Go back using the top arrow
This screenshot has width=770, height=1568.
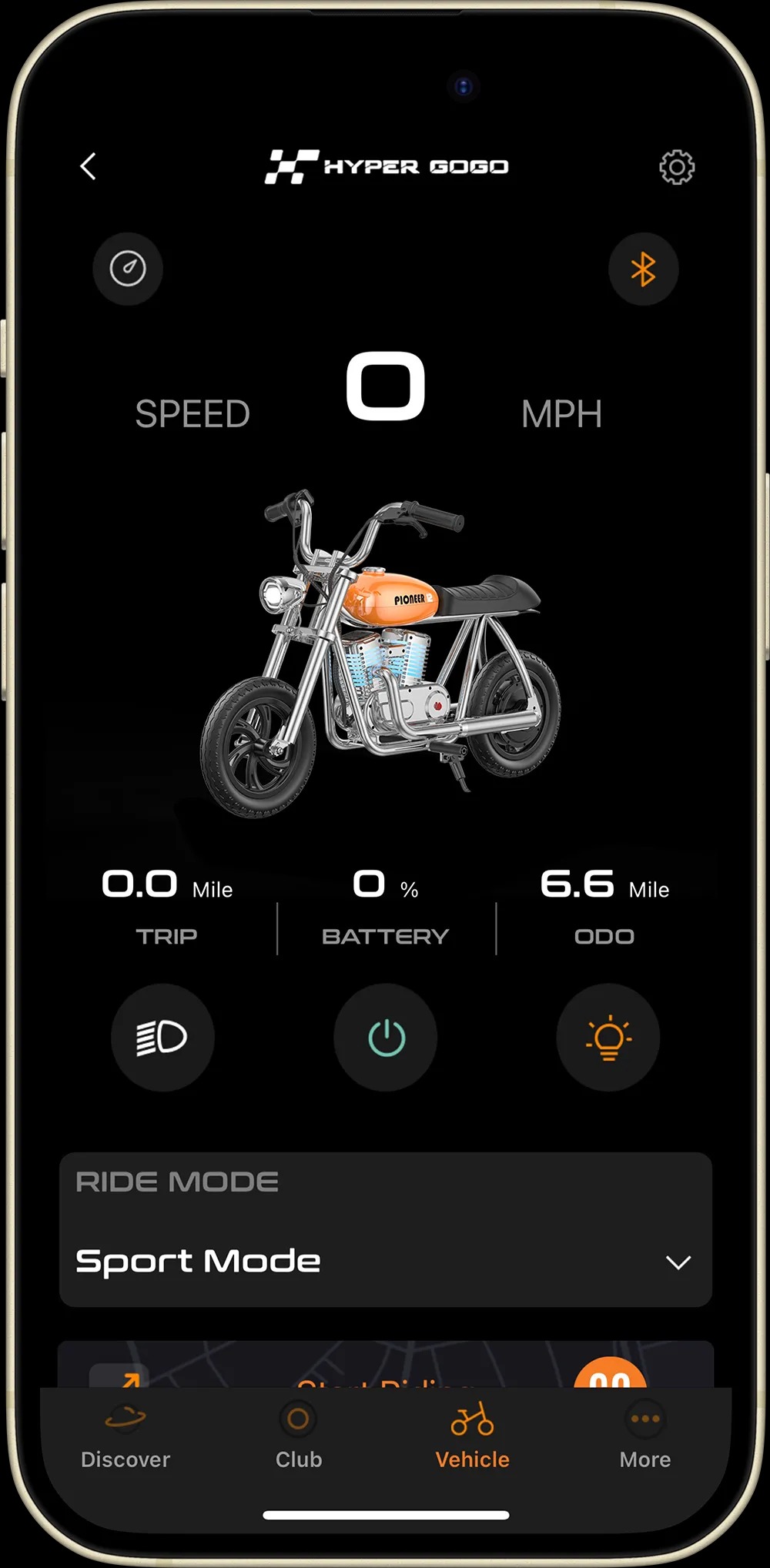tap(89, 166)
